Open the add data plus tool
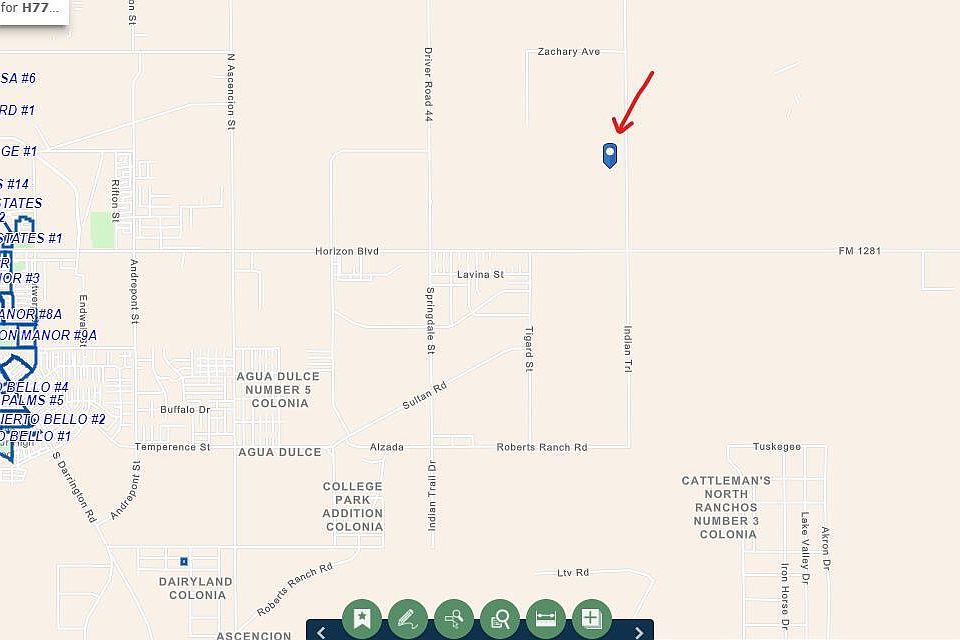Screen dimensions: 960x640 pos(591,619)
